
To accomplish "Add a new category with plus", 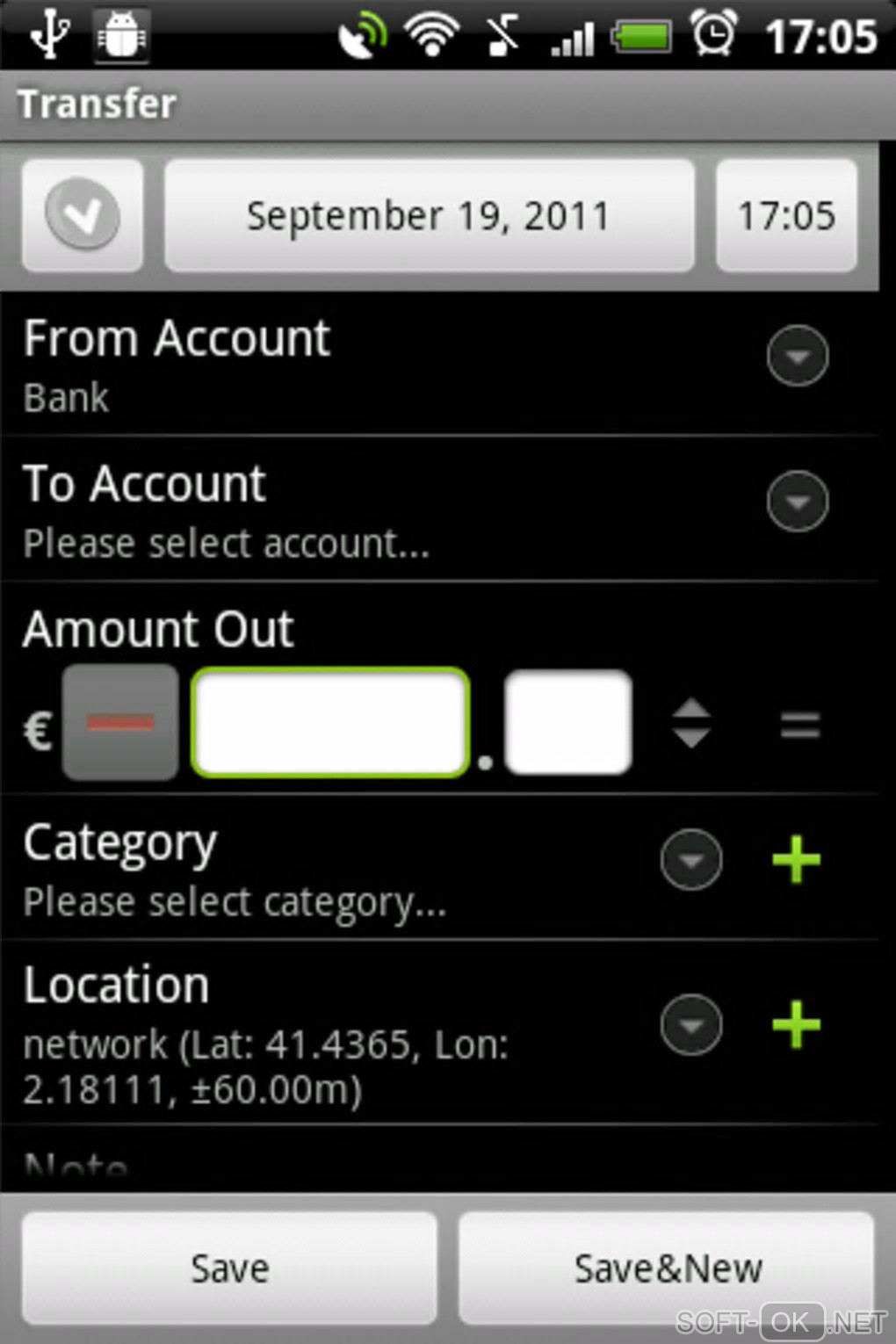I will tap(797, 859).
